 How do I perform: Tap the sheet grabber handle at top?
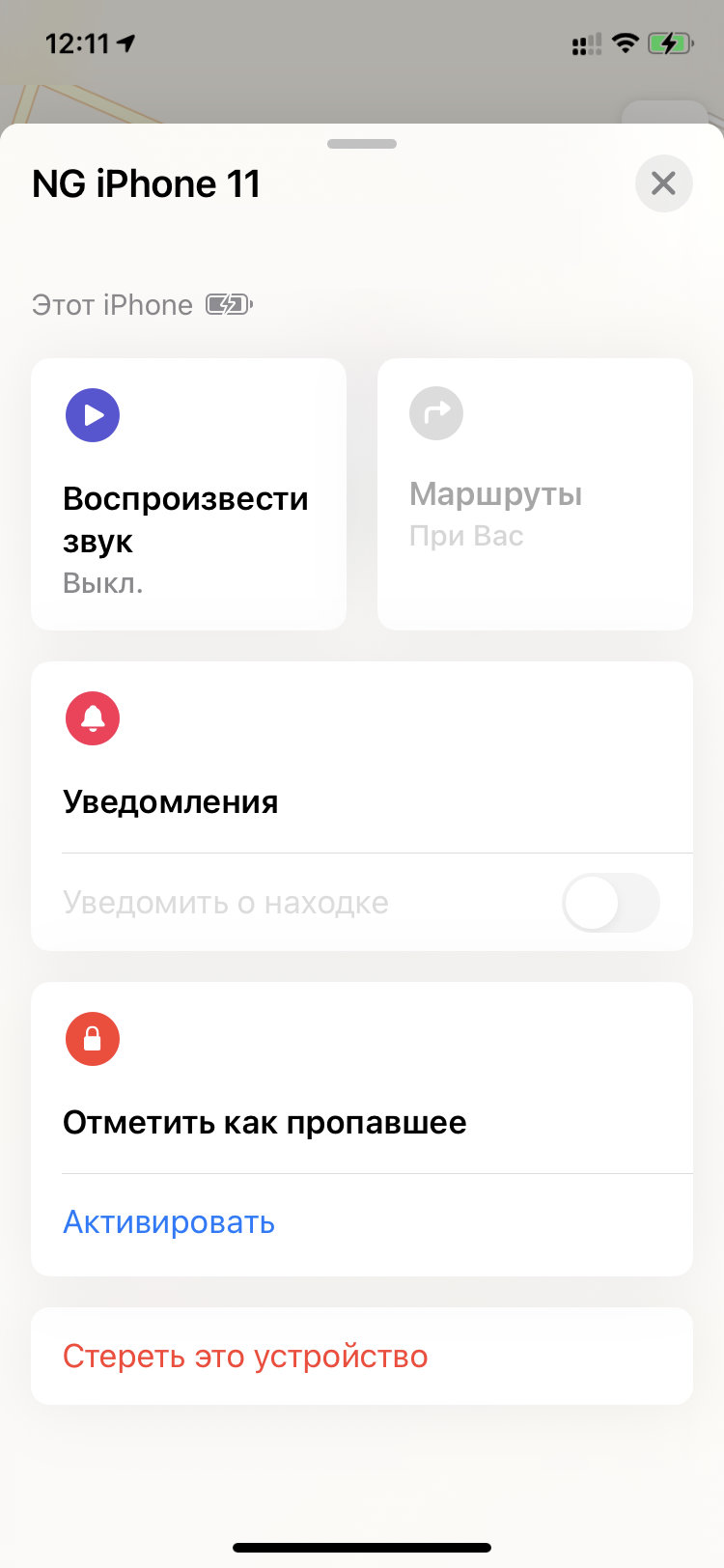pyautogui.click(x=362, y=144)
